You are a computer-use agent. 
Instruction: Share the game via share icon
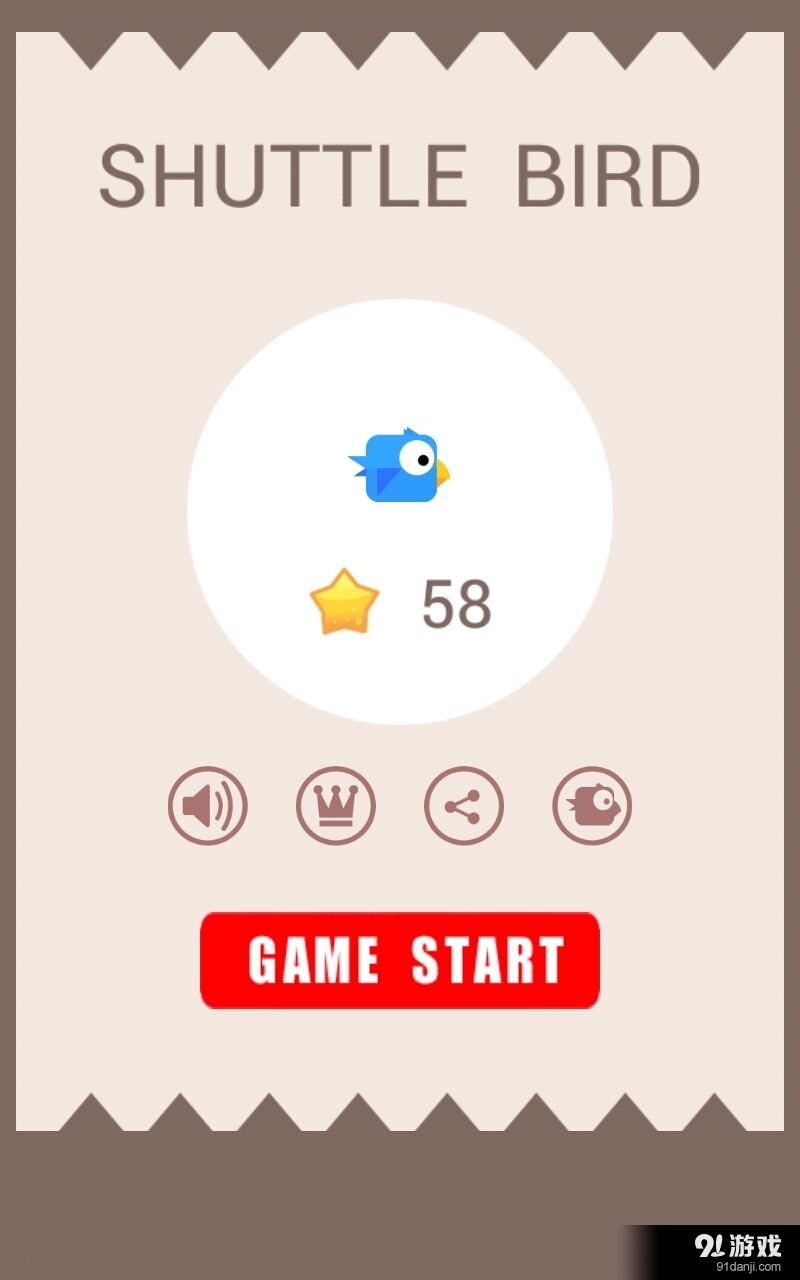click(464, 806)
